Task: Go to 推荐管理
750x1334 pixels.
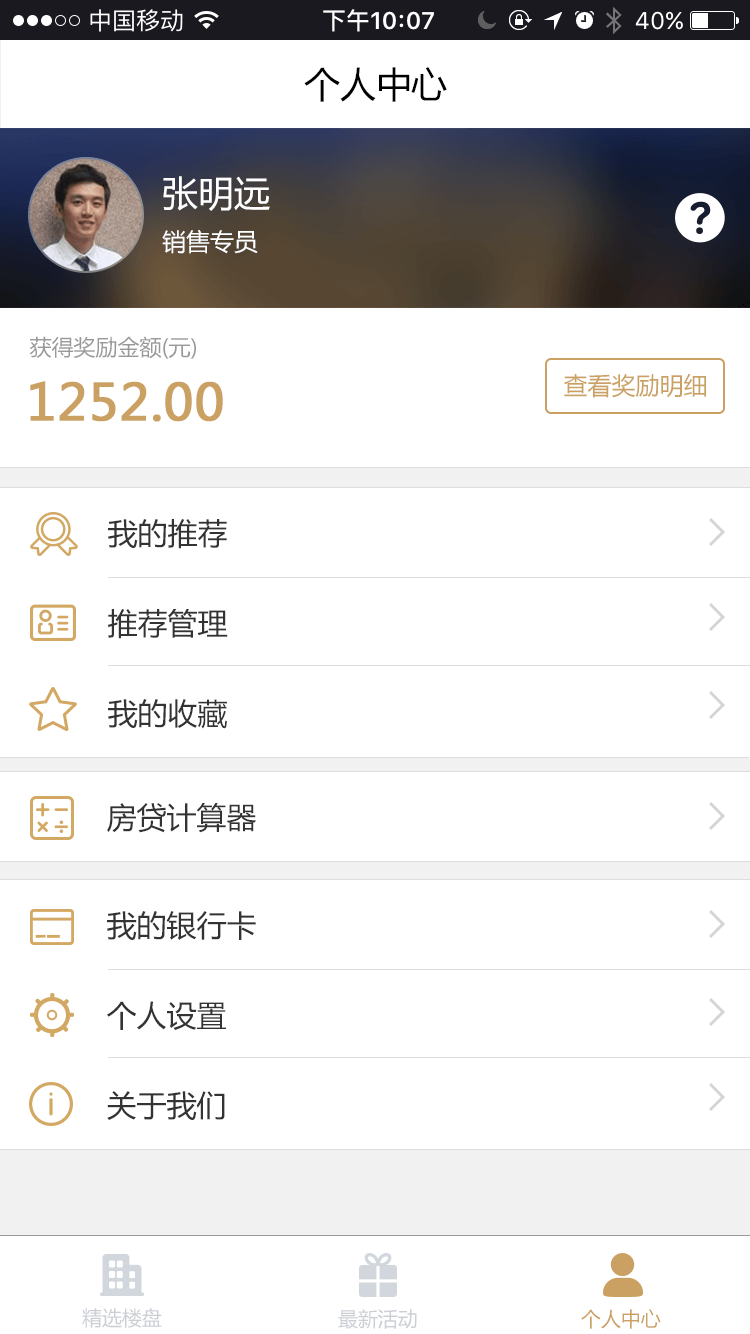Action: click(x=375, y=622)
